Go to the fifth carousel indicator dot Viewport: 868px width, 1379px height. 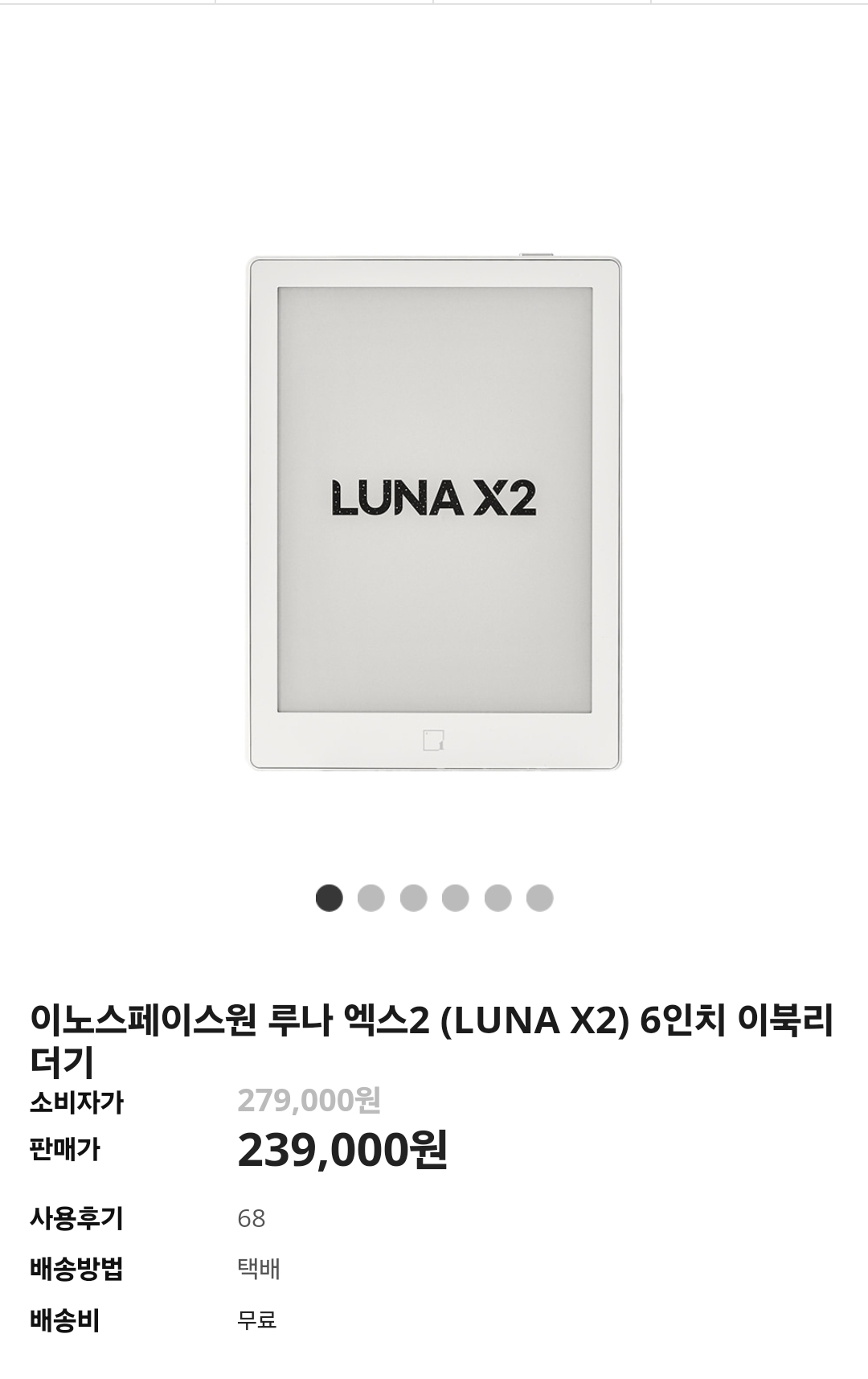click(497, 897)
